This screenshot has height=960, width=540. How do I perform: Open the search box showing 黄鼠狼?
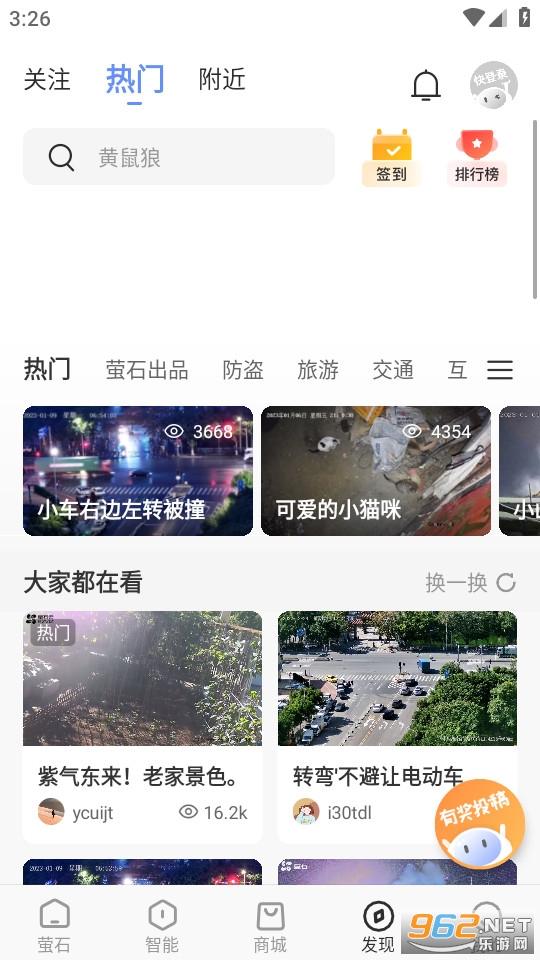179,157
